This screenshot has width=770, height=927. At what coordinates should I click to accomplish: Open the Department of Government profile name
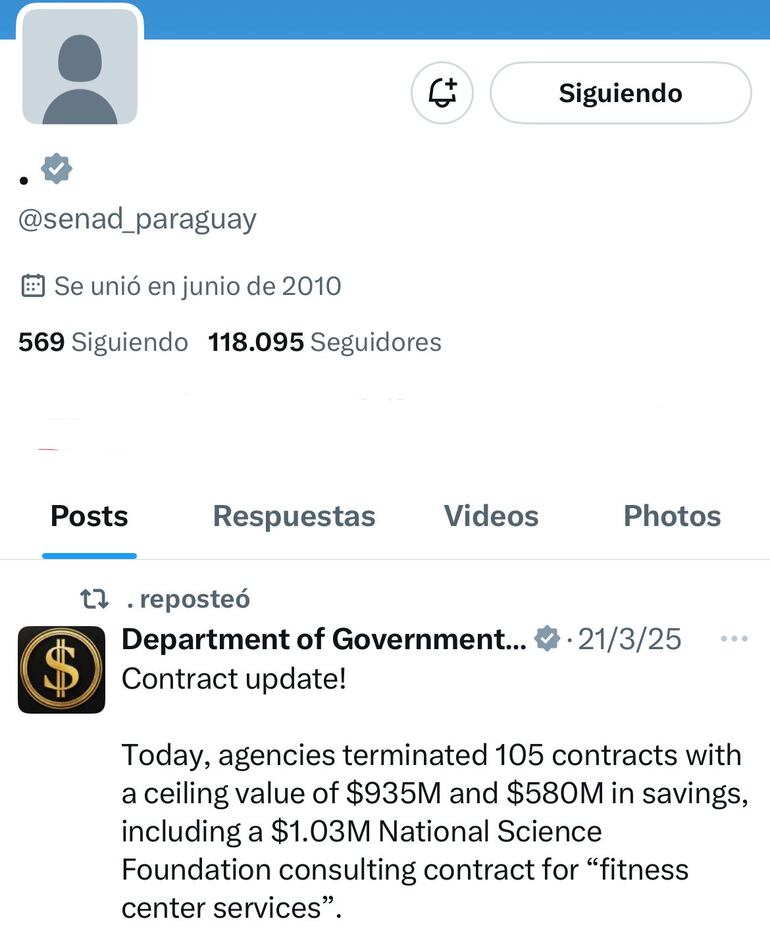click(323, 639)
